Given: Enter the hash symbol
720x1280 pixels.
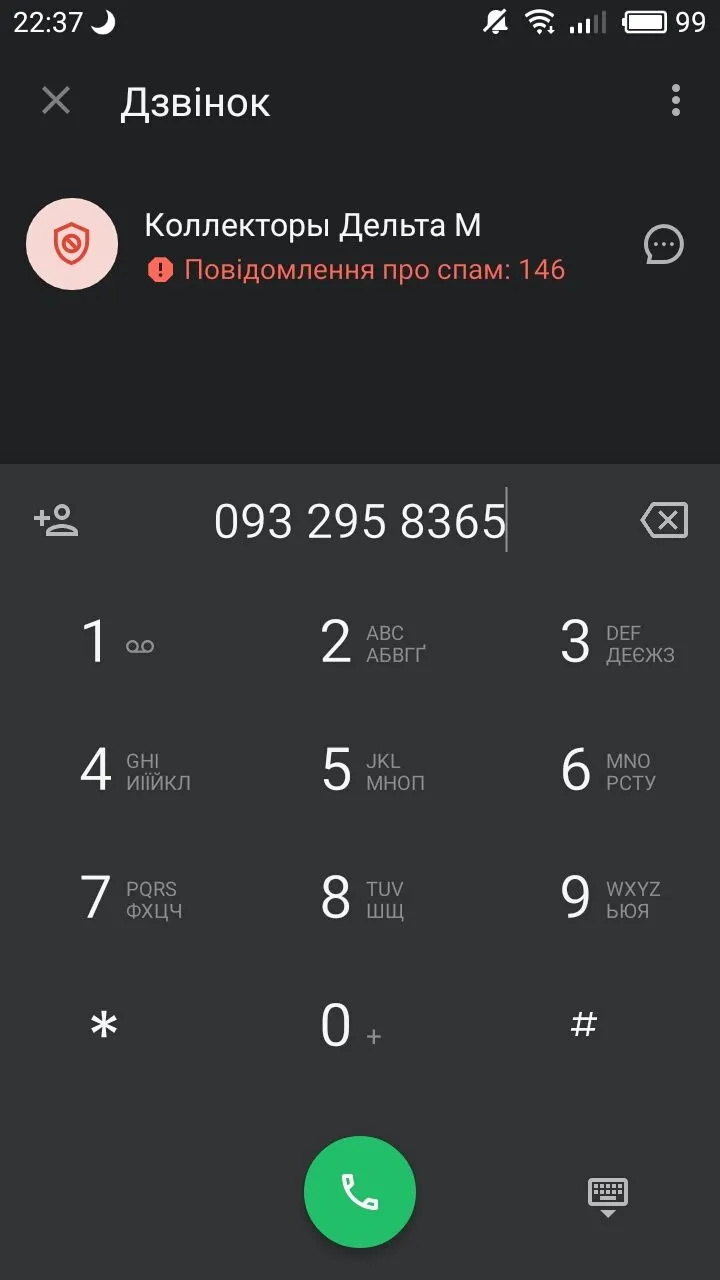Looking at the screenshot, I should pyautogui.click(x=584, y=1024).
